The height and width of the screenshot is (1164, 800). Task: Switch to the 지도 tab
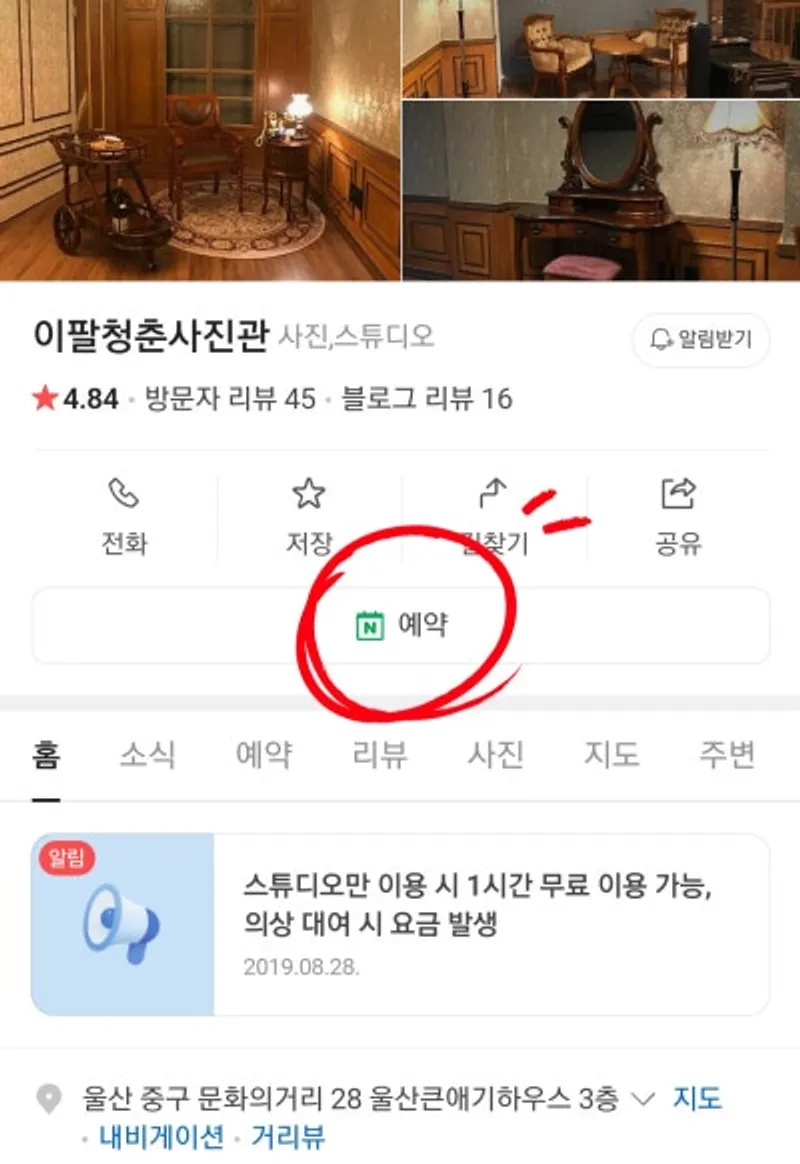(611, 754)
